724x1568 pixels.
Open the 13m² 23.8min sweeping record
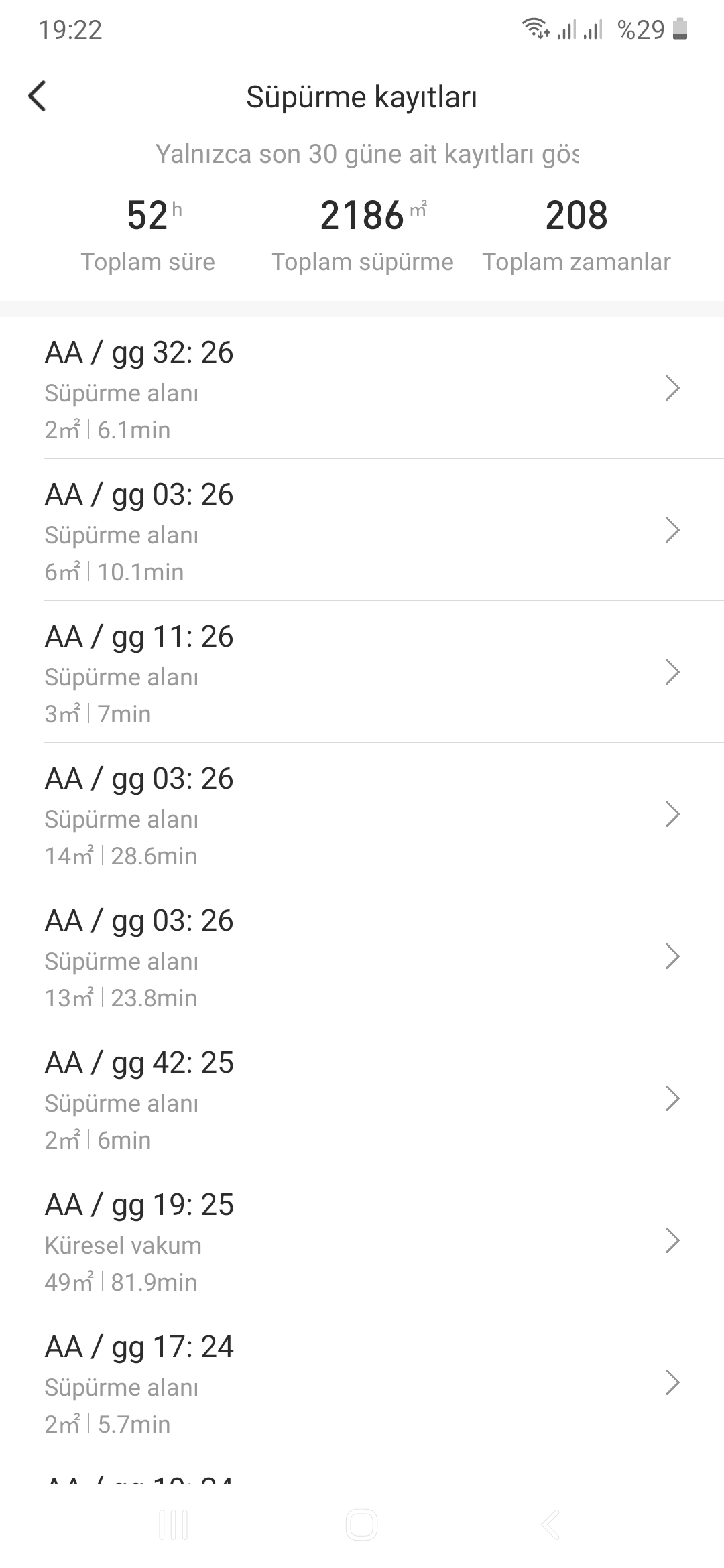pos(362,956)
